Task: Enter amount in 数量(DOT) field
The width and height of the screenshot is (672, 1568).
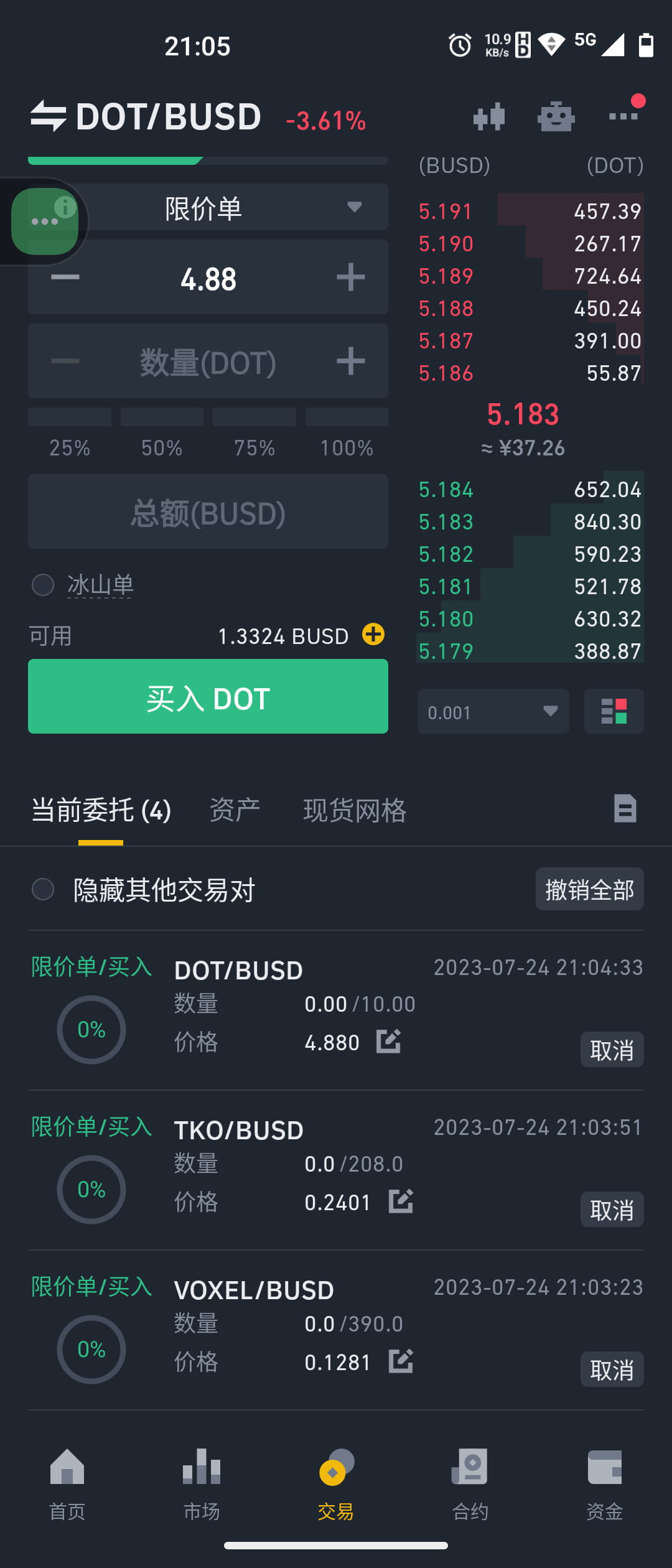Action: pyautogui.click(x=208, y=362)
